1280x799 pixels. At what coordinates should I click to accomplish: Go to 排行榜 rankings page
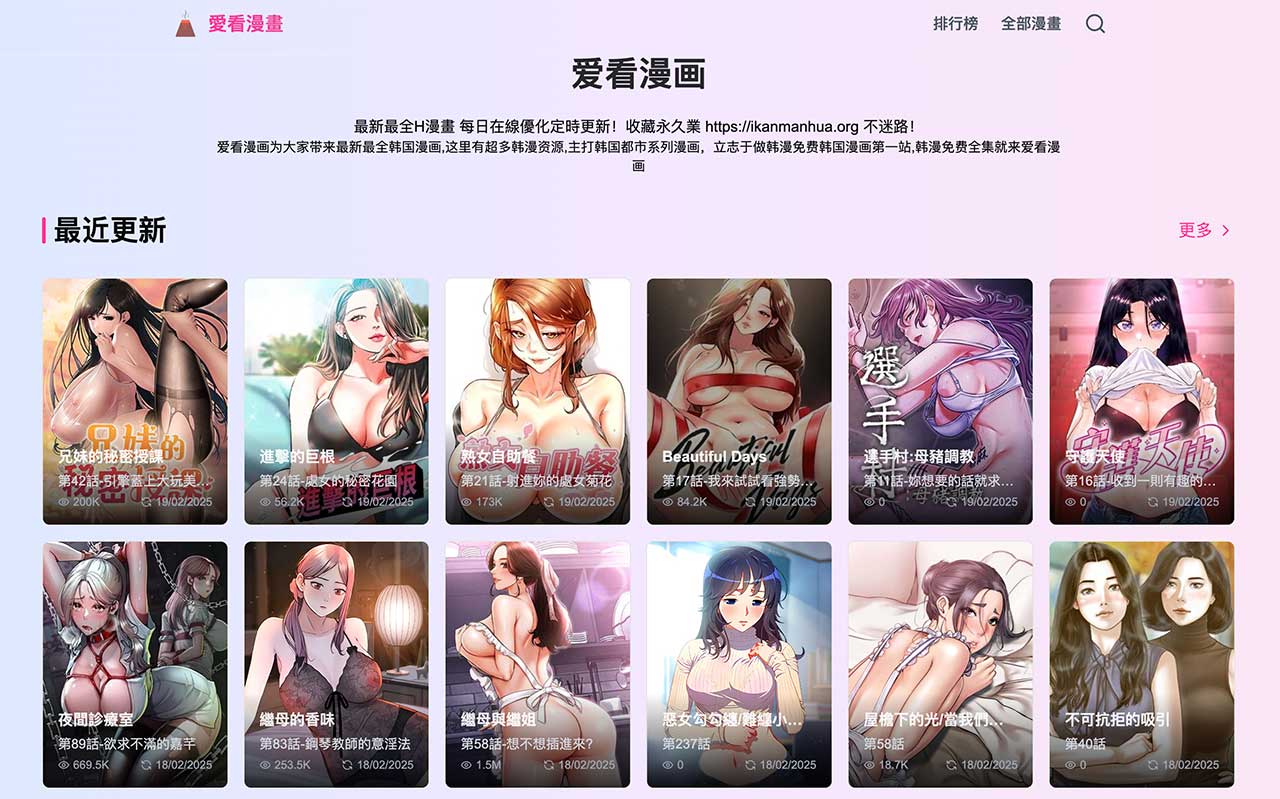[x=955, y=24]
